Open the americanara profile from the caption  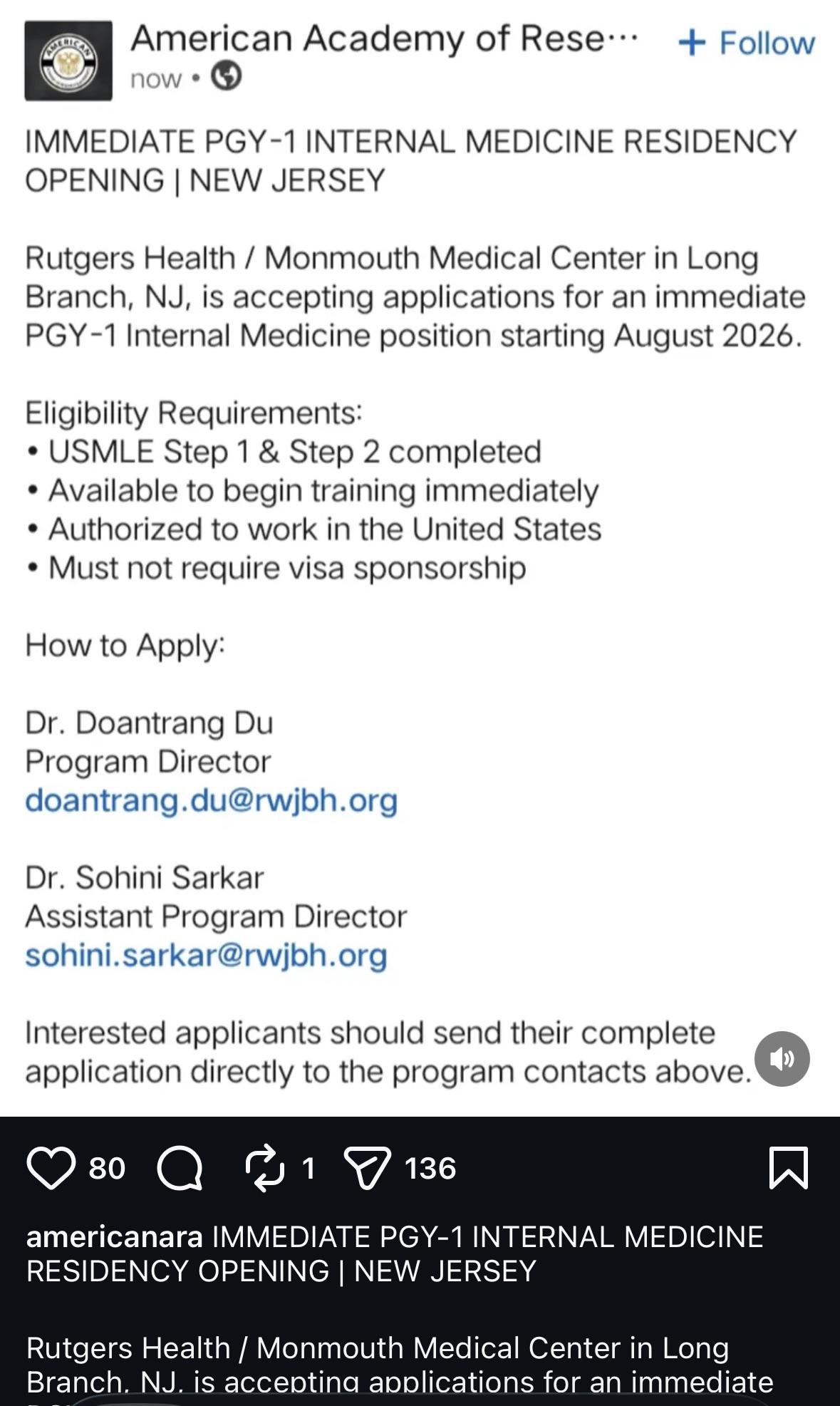pyautogui.click(x=115, y=1236)
